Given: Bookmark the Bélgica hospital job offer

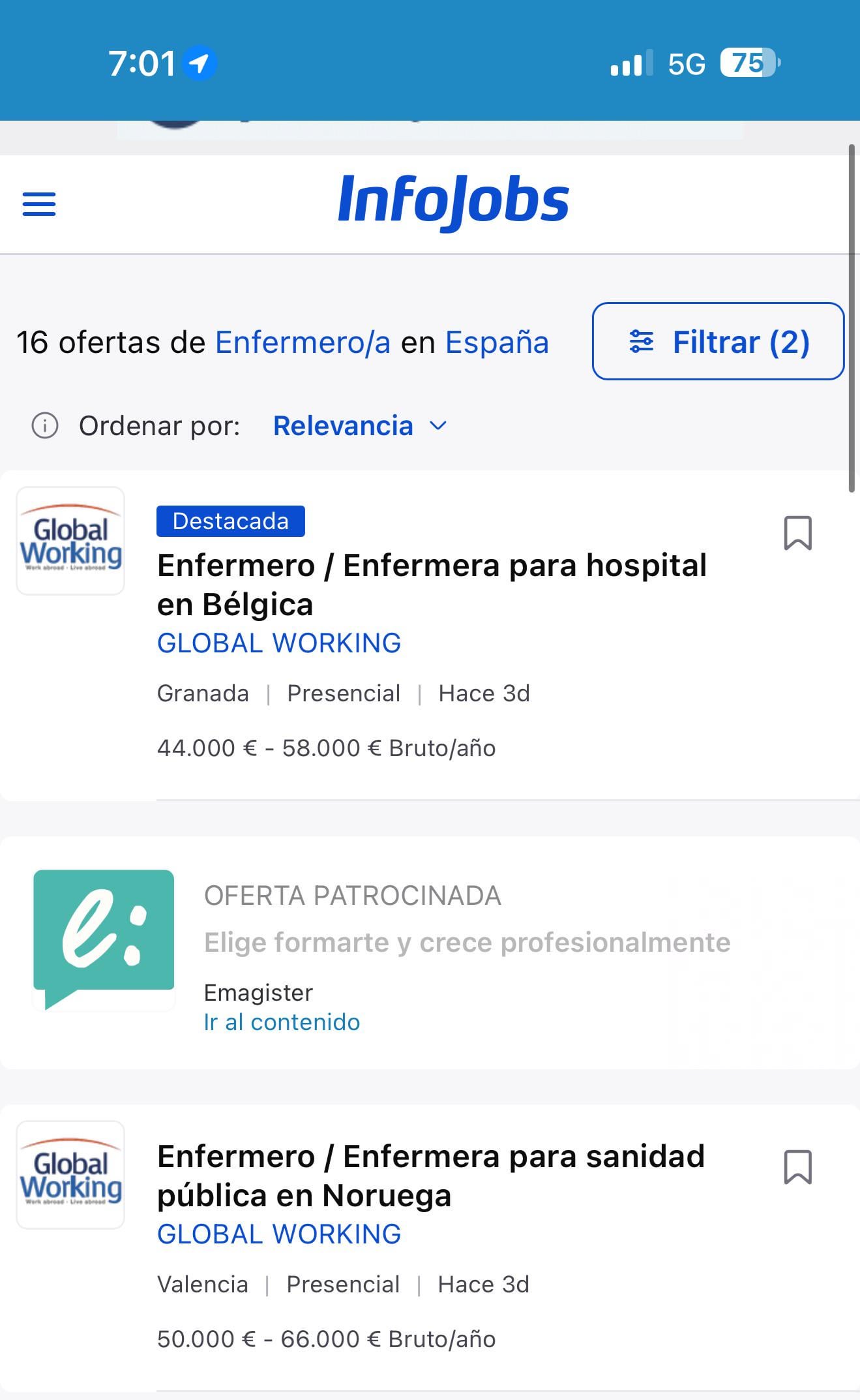Looking at the screenshot, I should coord(797,534).
